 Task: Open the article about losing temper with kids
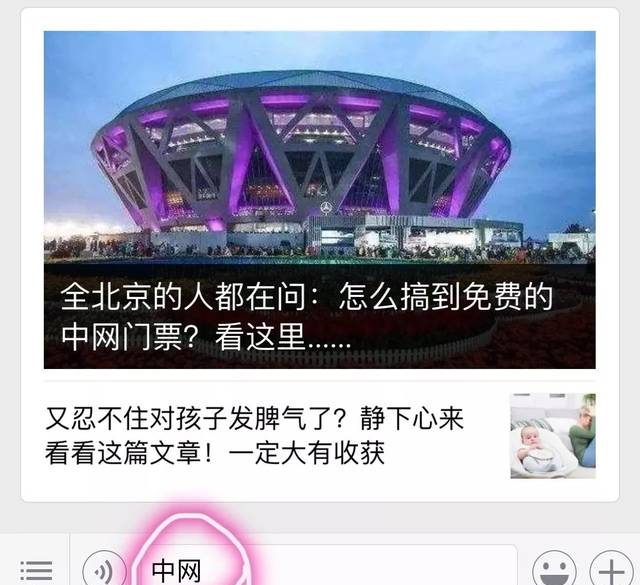[x=256, y=435]
